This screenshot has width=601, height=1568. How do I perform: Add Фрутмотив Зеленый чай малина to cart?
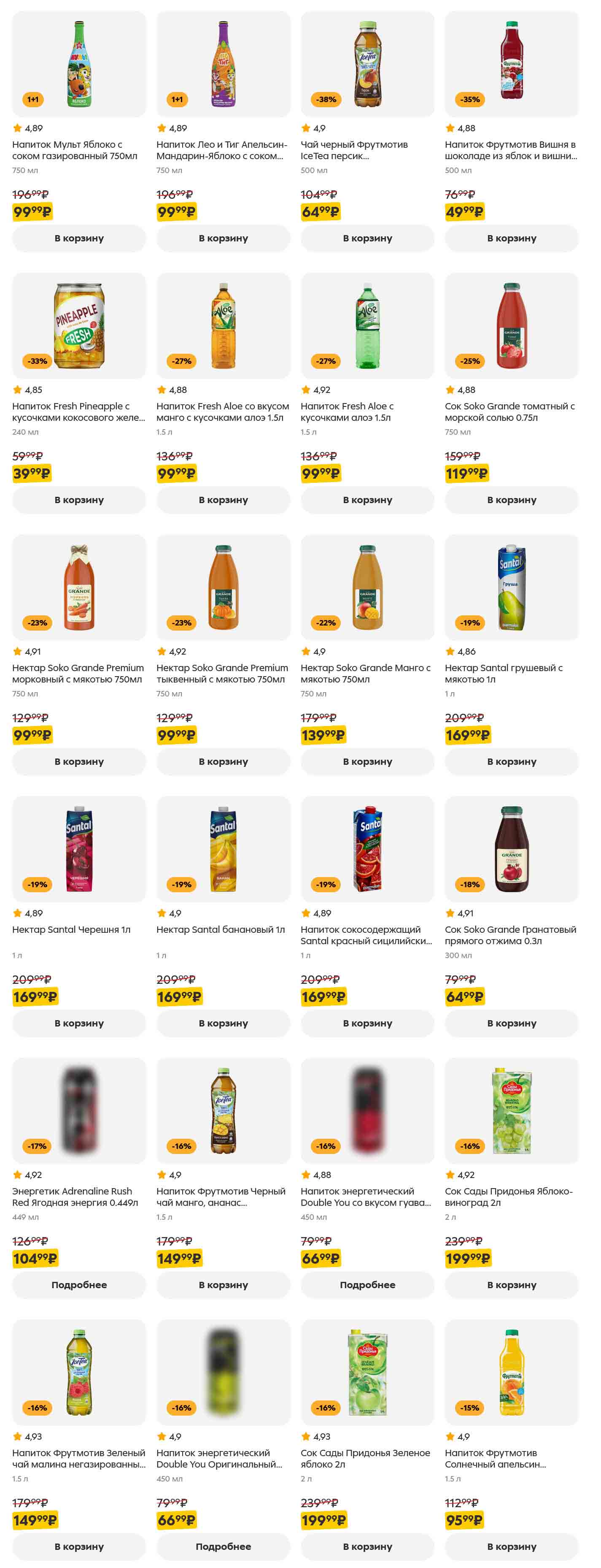tap(79, 1546)
